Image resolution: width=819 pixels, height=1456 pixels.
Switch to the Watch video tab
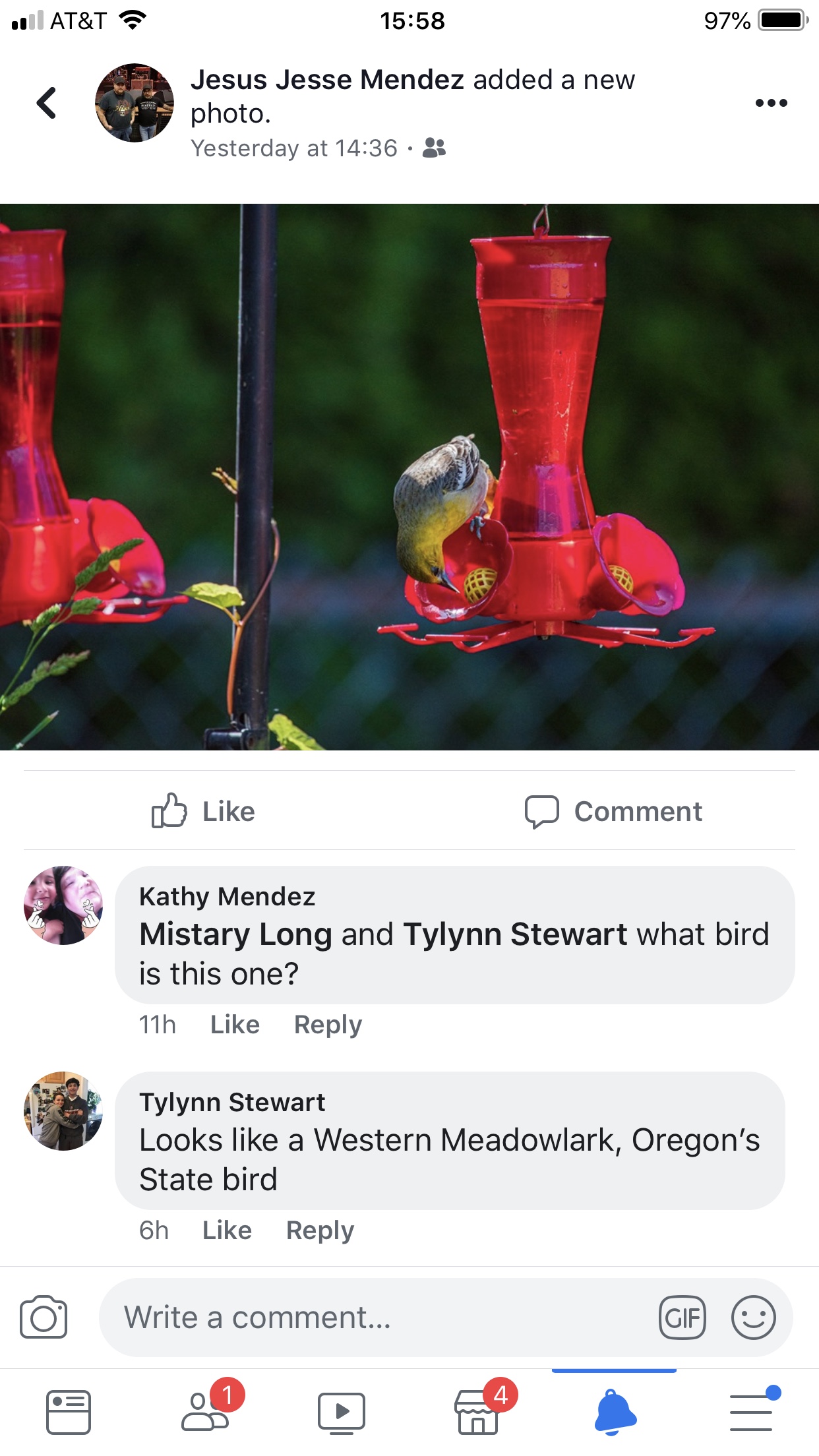point(342,1412)
